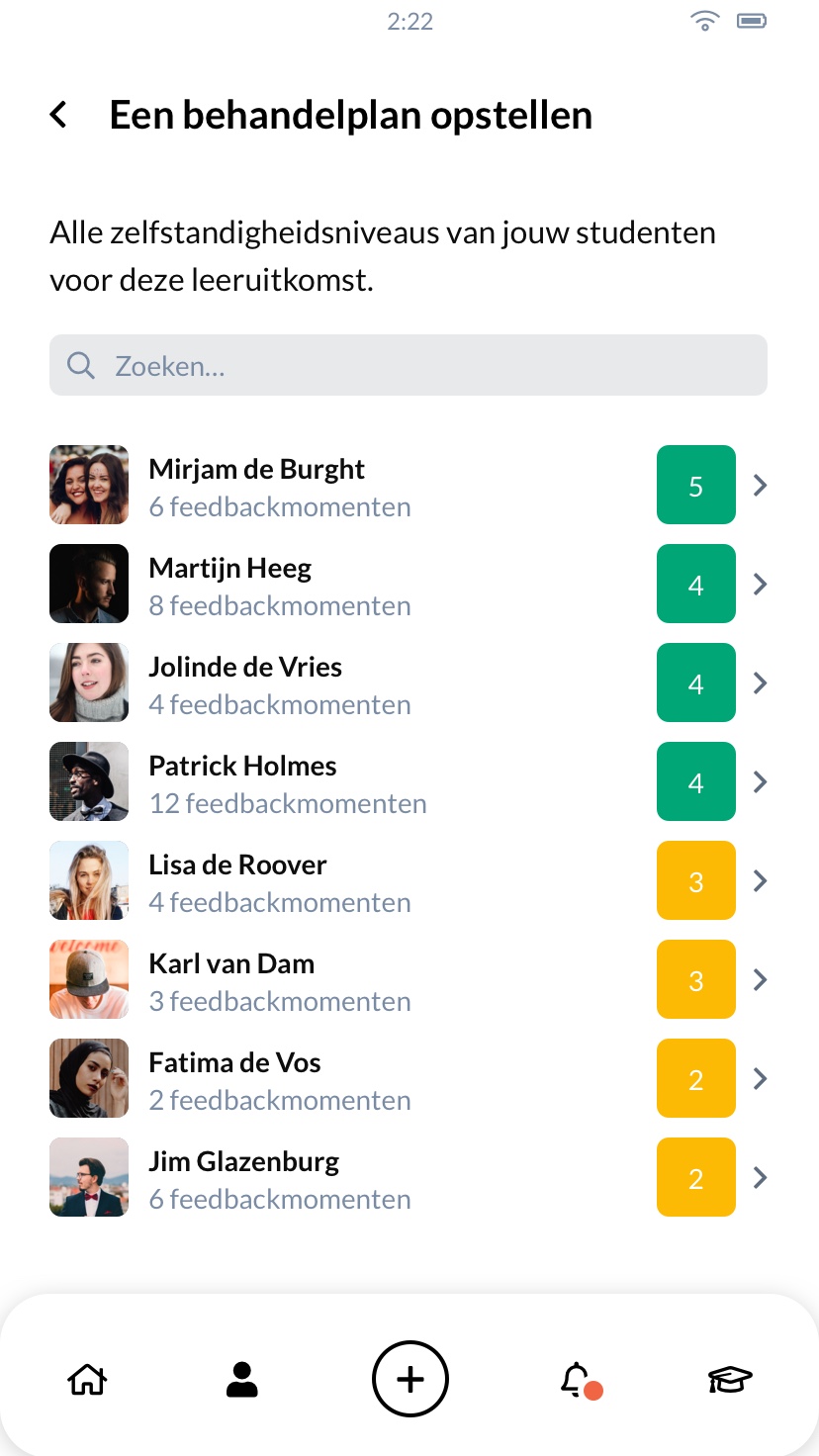Tap the plus add button

pyautogui.click(x=410, y=1379)
